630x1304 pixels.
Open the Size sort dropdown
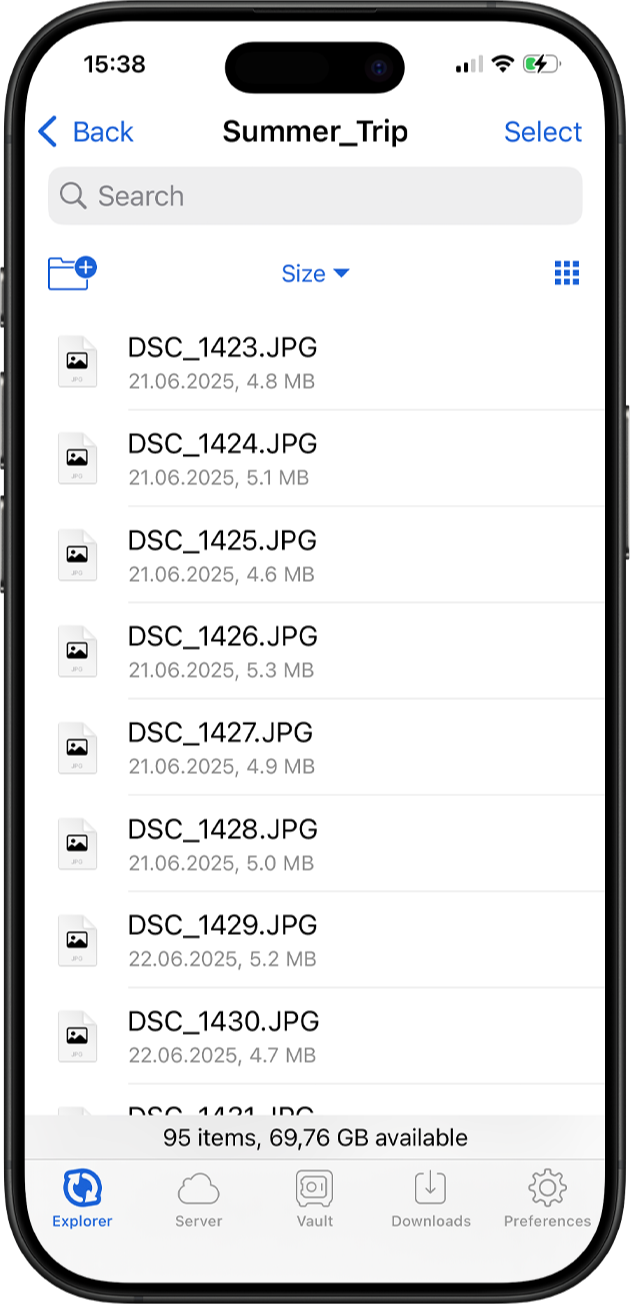[x=315, y=273]
